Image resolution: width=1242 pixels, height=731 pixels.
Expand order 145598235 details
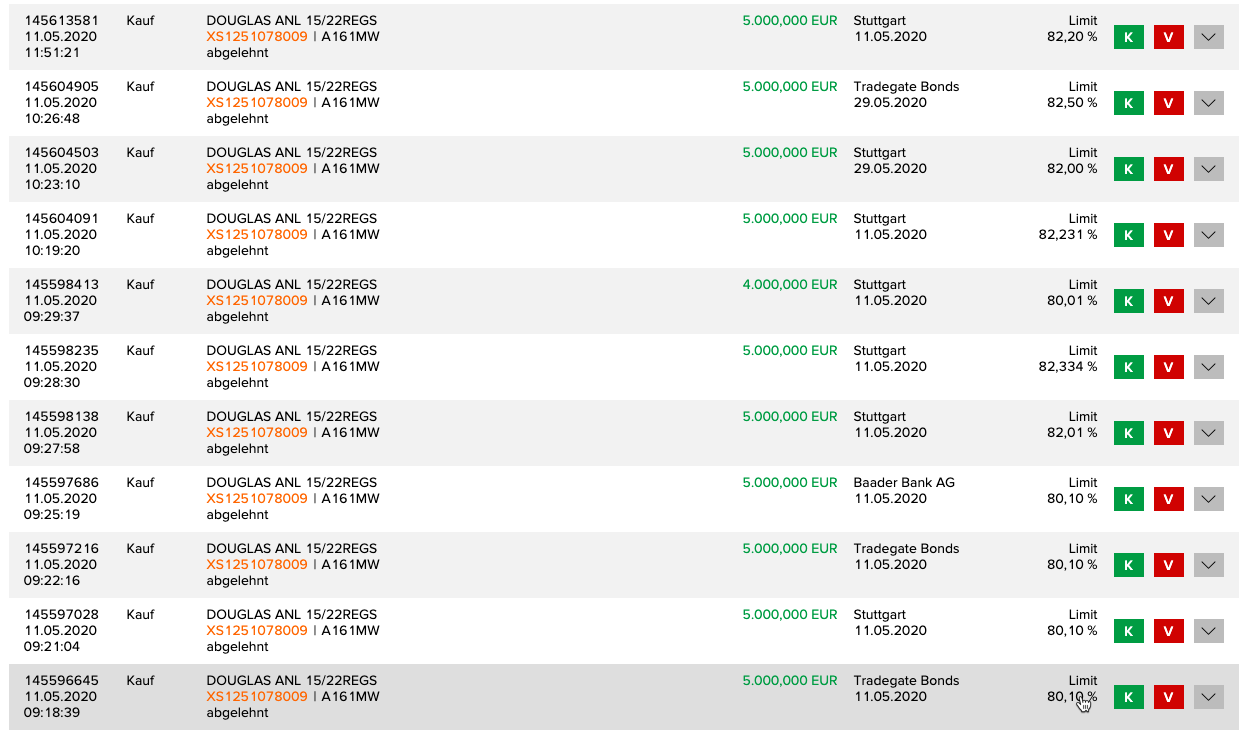[1208, 367]
